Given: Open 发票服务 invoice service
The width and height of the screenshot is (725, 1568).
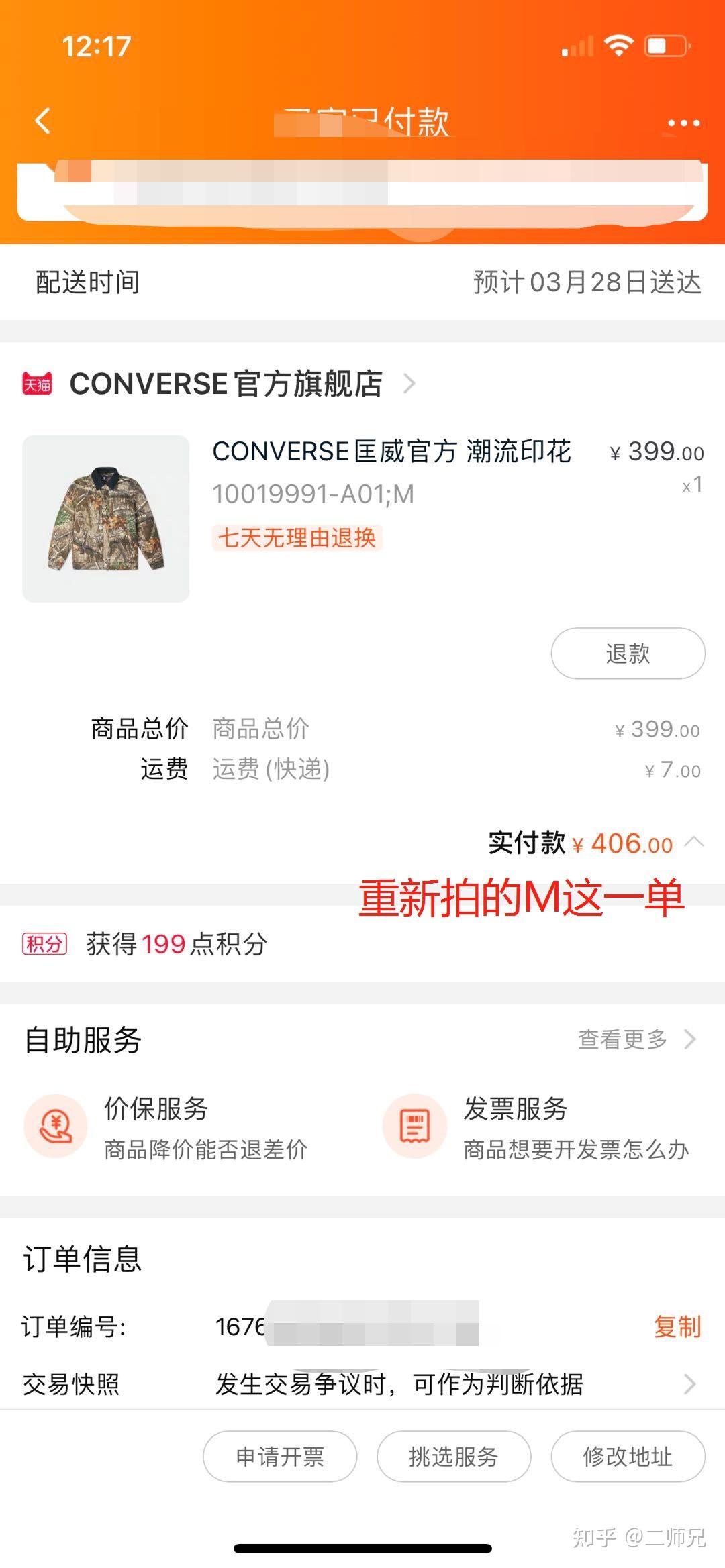Looking at the screenshot, I should [537, 1128].
